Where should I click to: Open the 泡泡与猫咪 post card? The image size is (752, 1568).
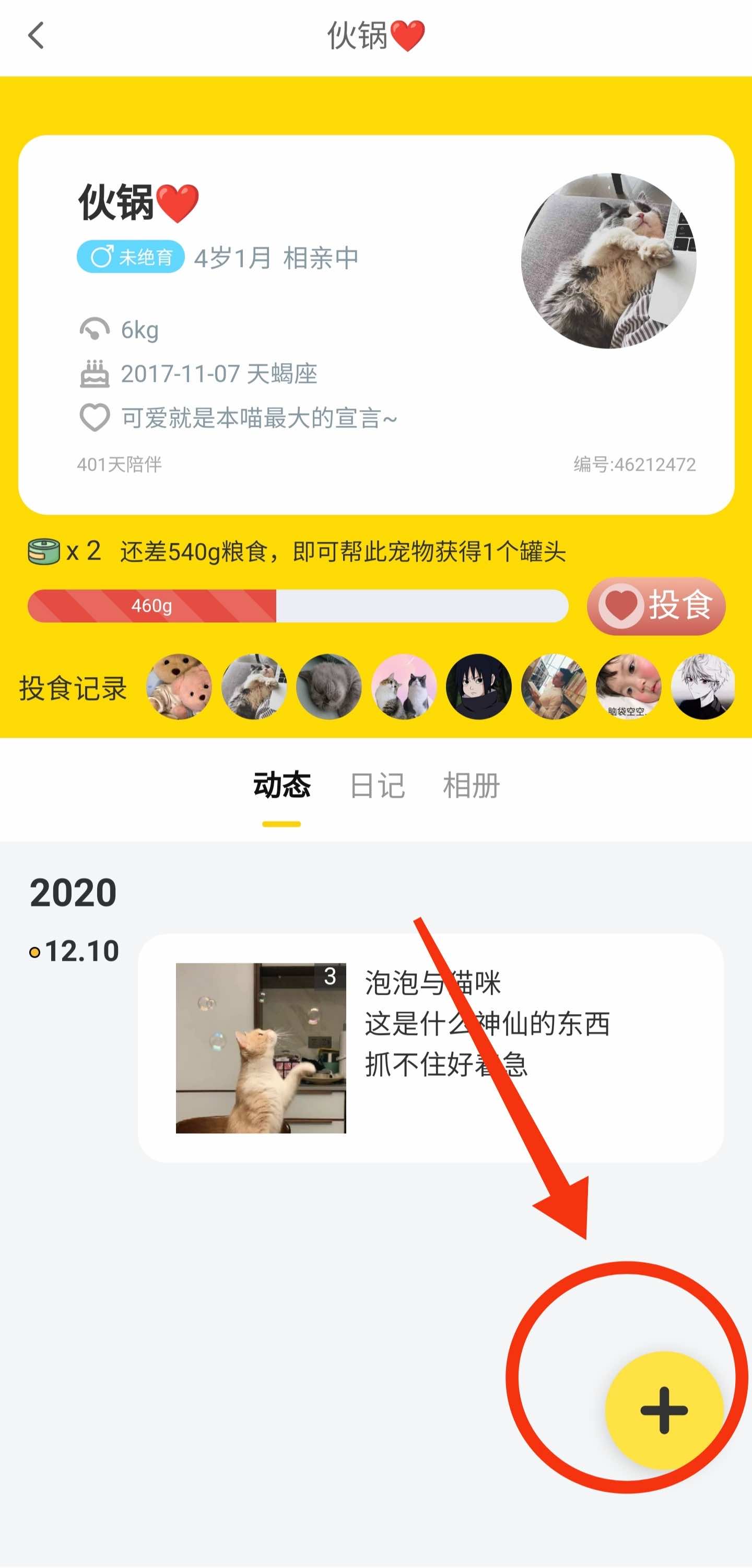pos(430,1048)
